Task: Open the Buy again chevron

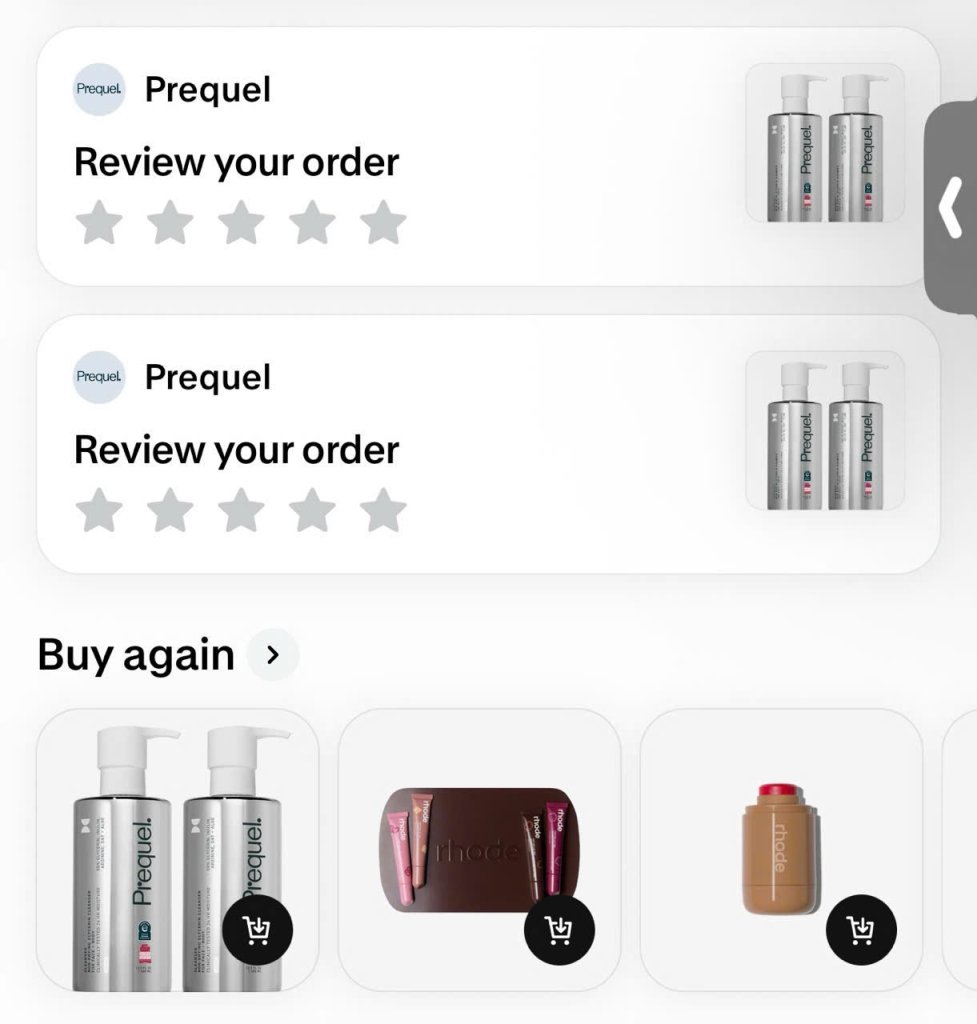Action: point(273,655)
